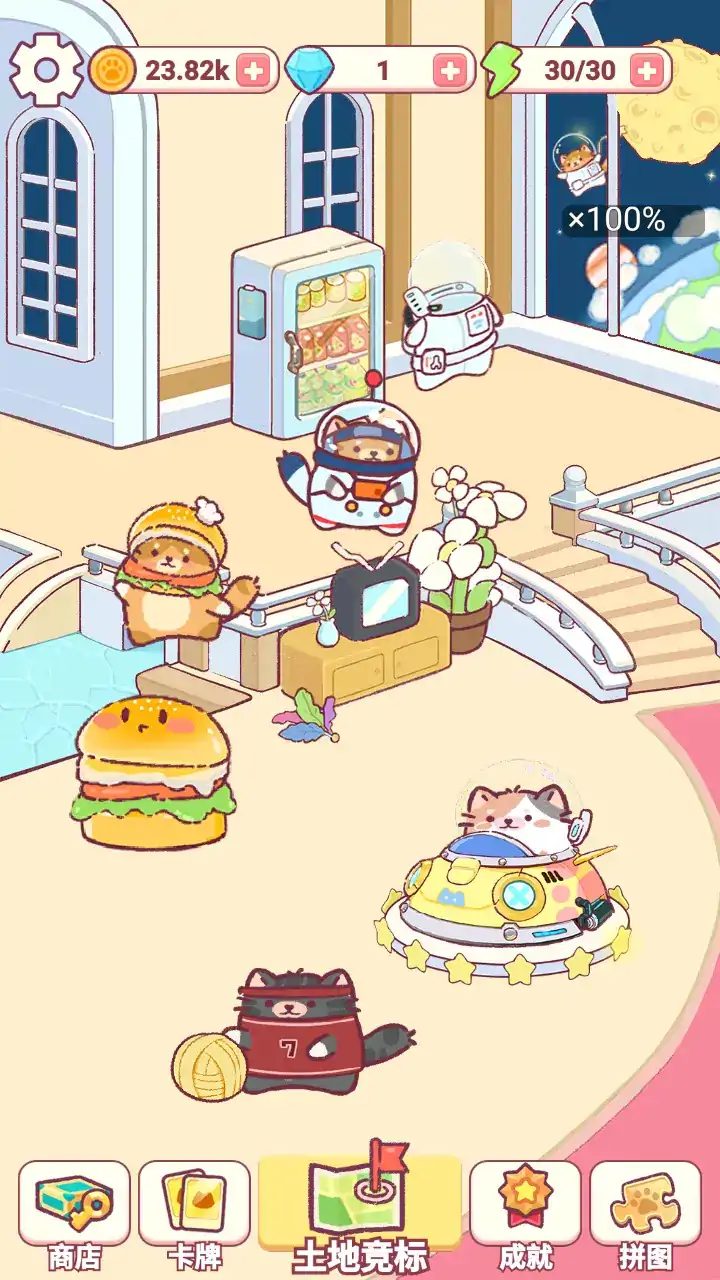Viewport: 720px width, 1280px height.
Task: Add more diamonds
Action: point(450,70)
